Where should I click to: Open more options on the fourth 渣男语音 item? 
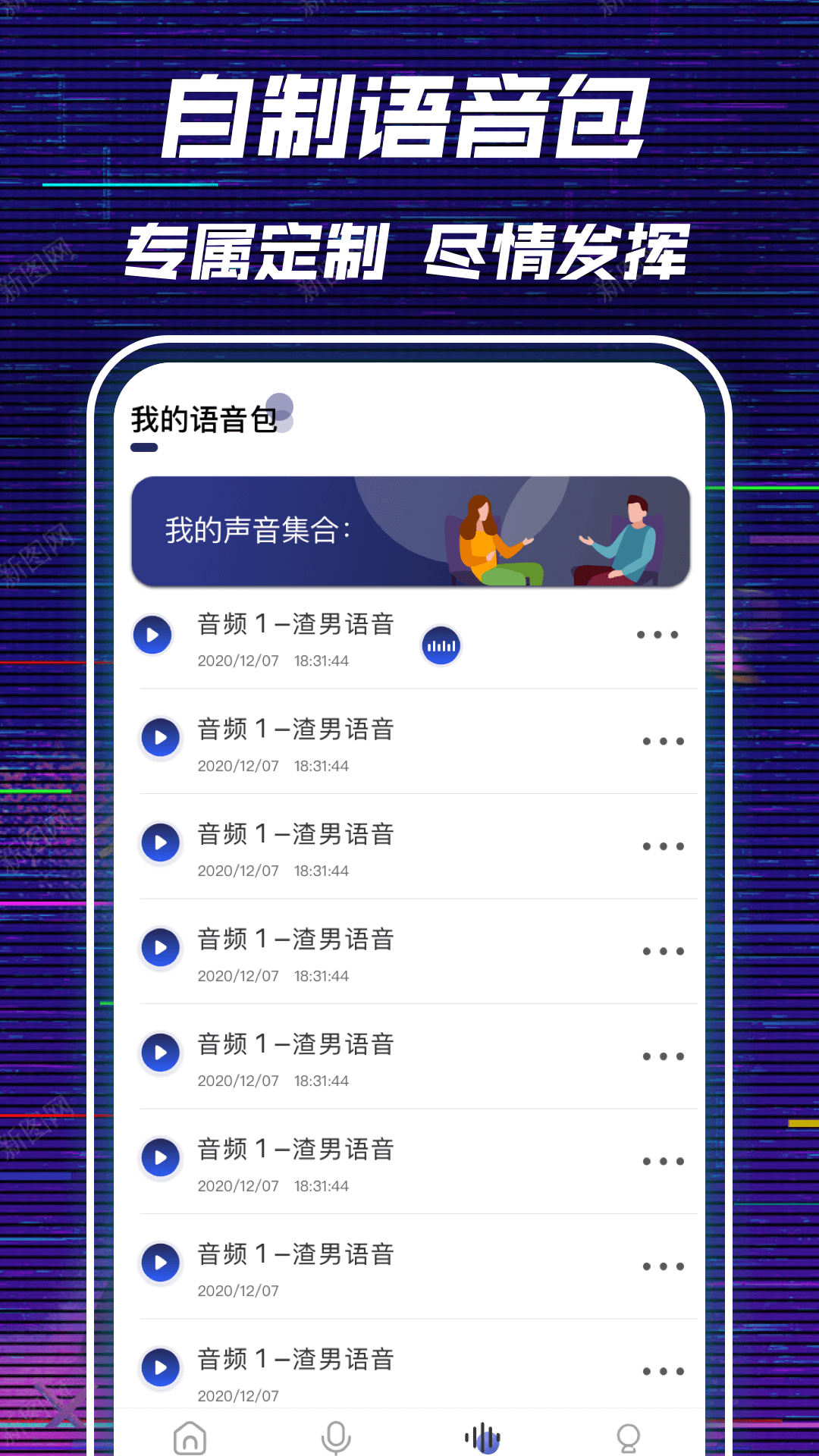(664, 951)
